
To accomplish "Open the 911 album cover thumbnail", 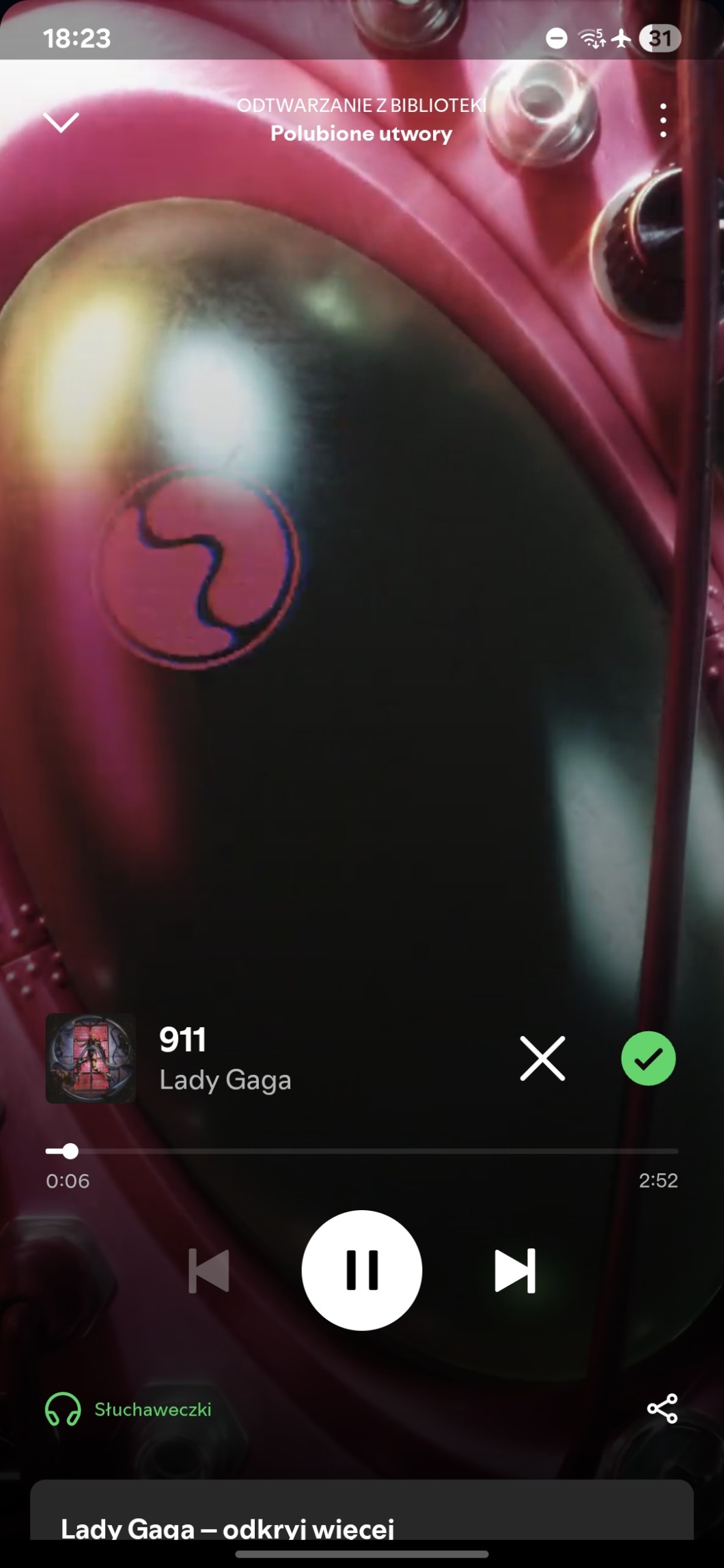I will pos(90,1059).
